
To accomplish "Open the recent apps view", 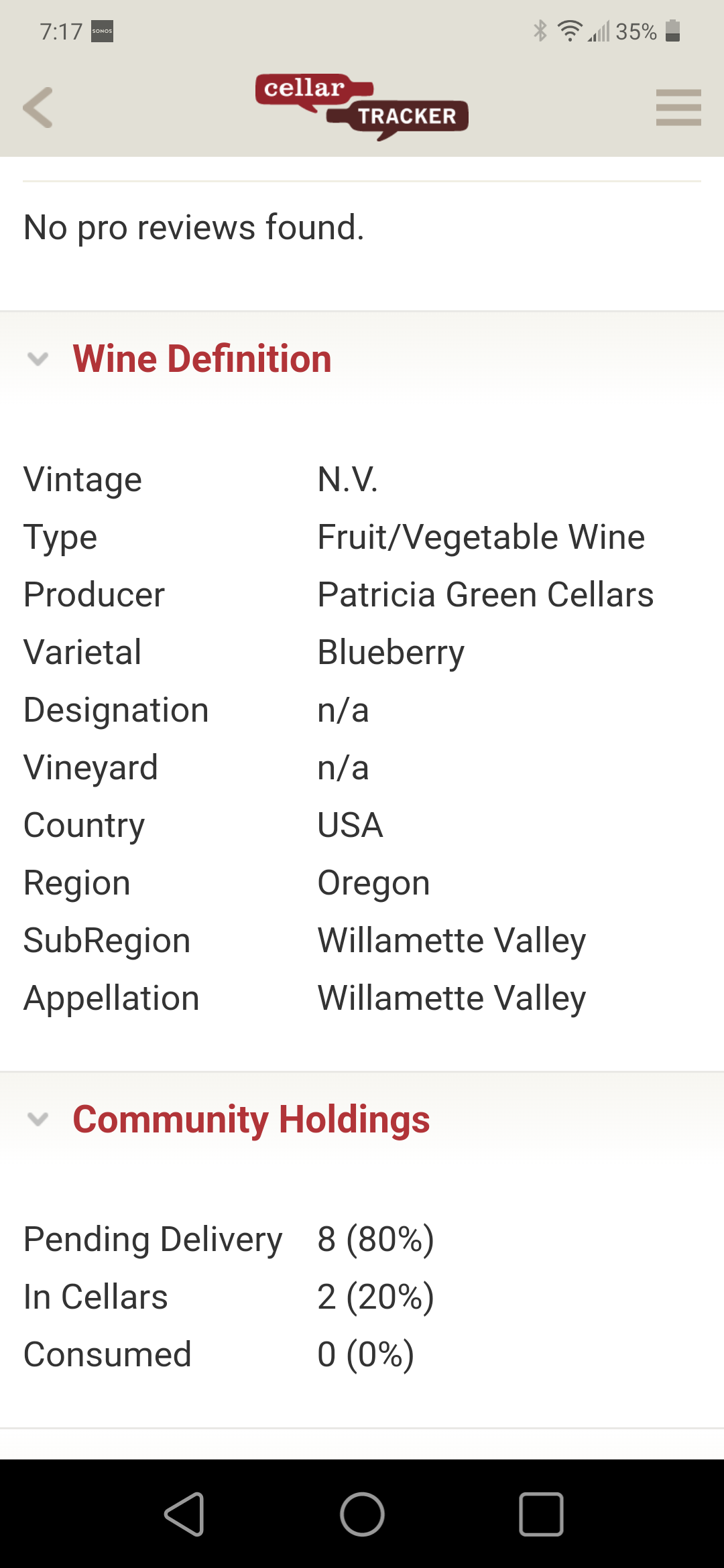I will 541,1514.
